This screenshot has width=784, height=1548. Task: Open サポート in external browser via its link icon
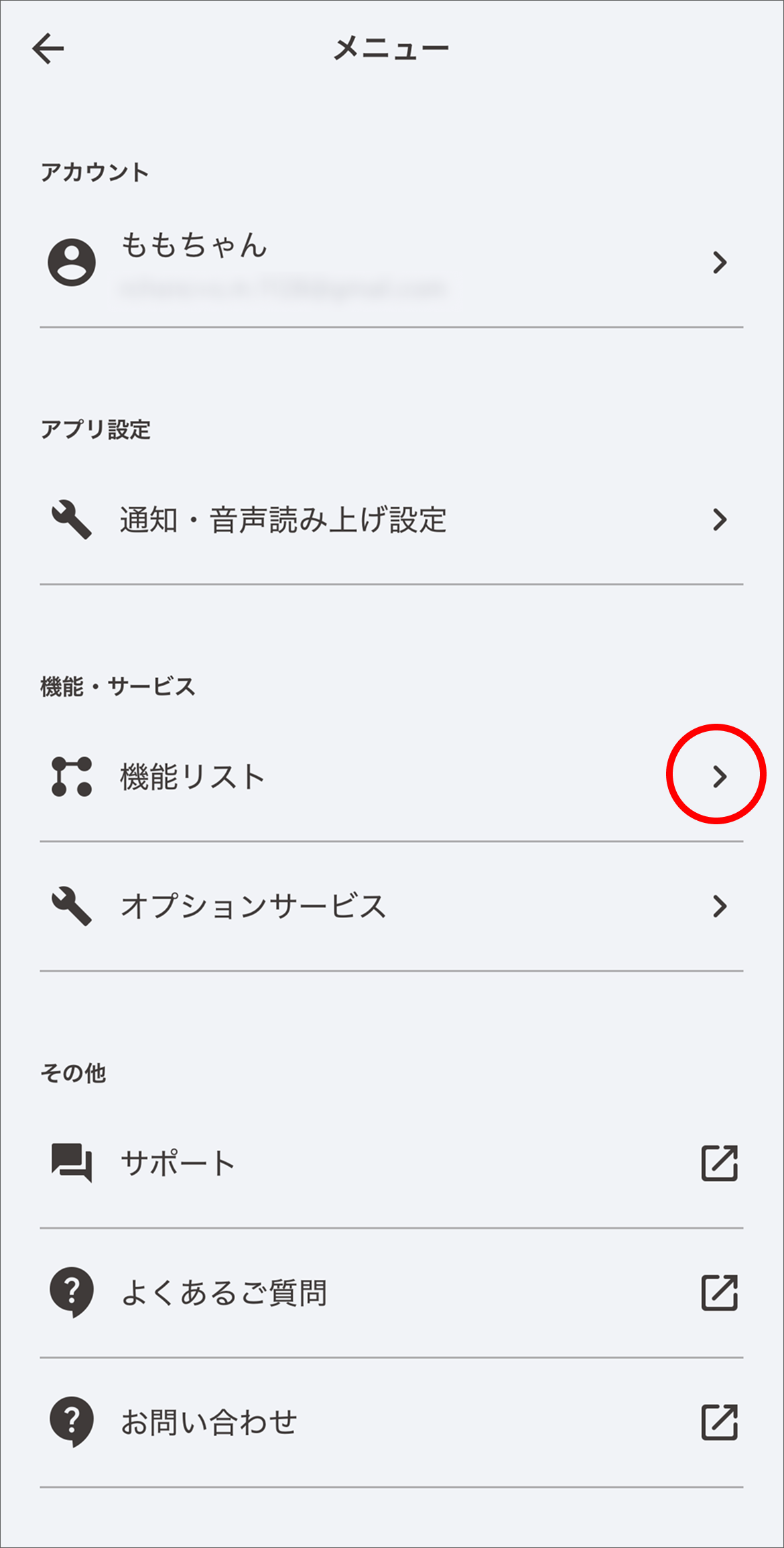point(718,1163)
